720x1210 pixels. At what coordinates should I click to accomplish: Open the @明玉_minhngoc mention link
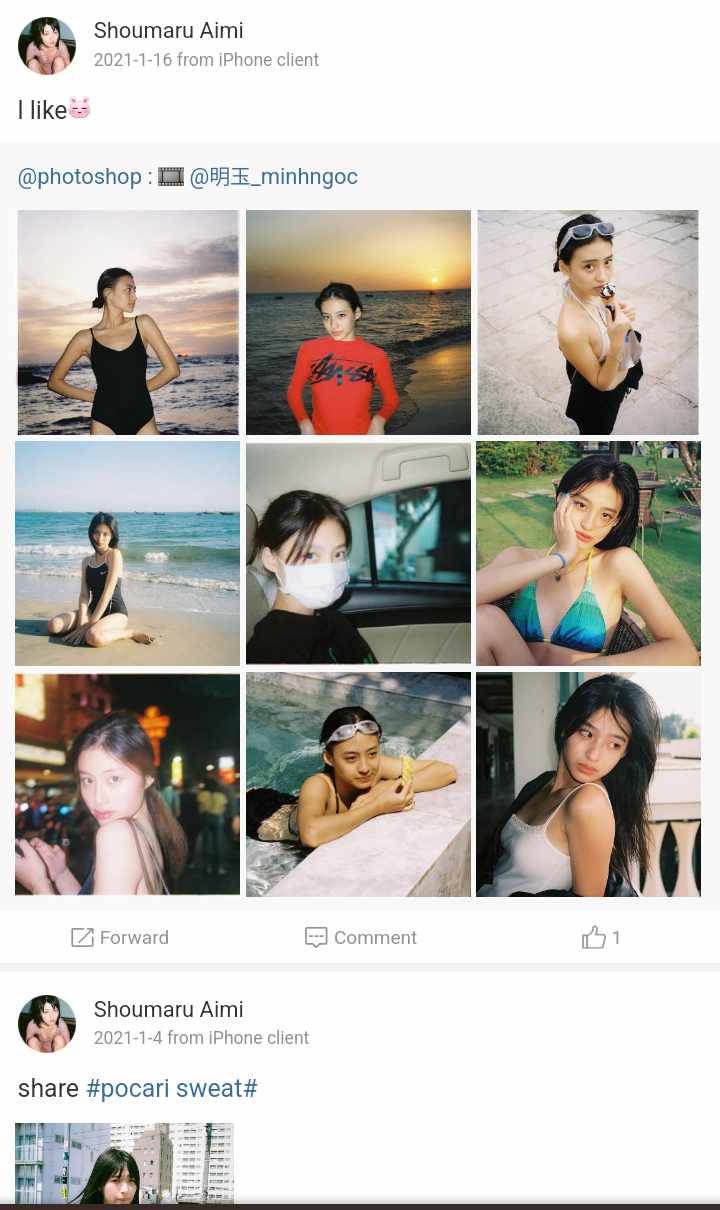pyautogui.click(x=273, y=177)
